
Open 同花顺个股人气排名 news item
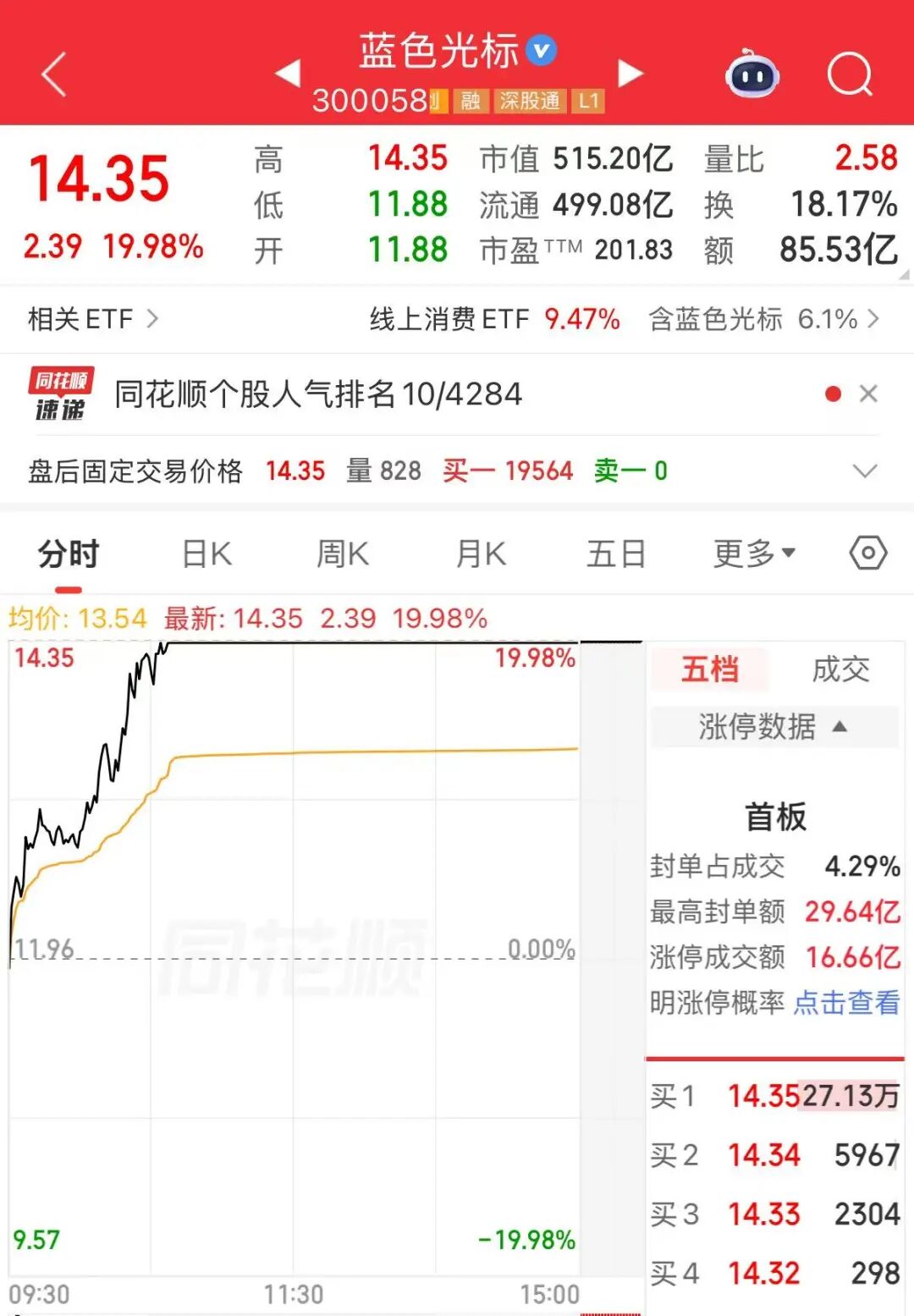click(x=318, y=394)
